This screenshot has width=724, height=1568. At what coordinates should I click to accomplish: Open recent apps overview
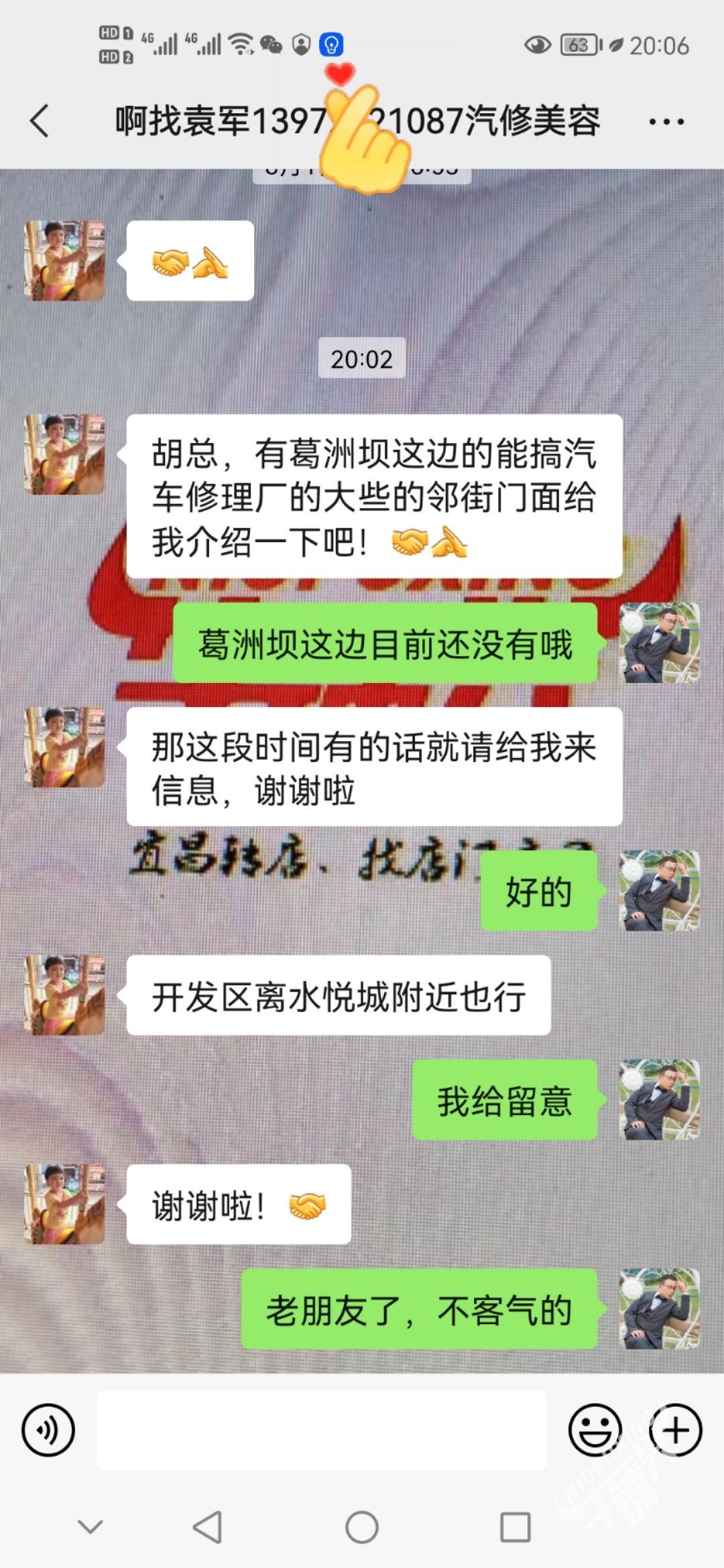tap(516, 1527)
